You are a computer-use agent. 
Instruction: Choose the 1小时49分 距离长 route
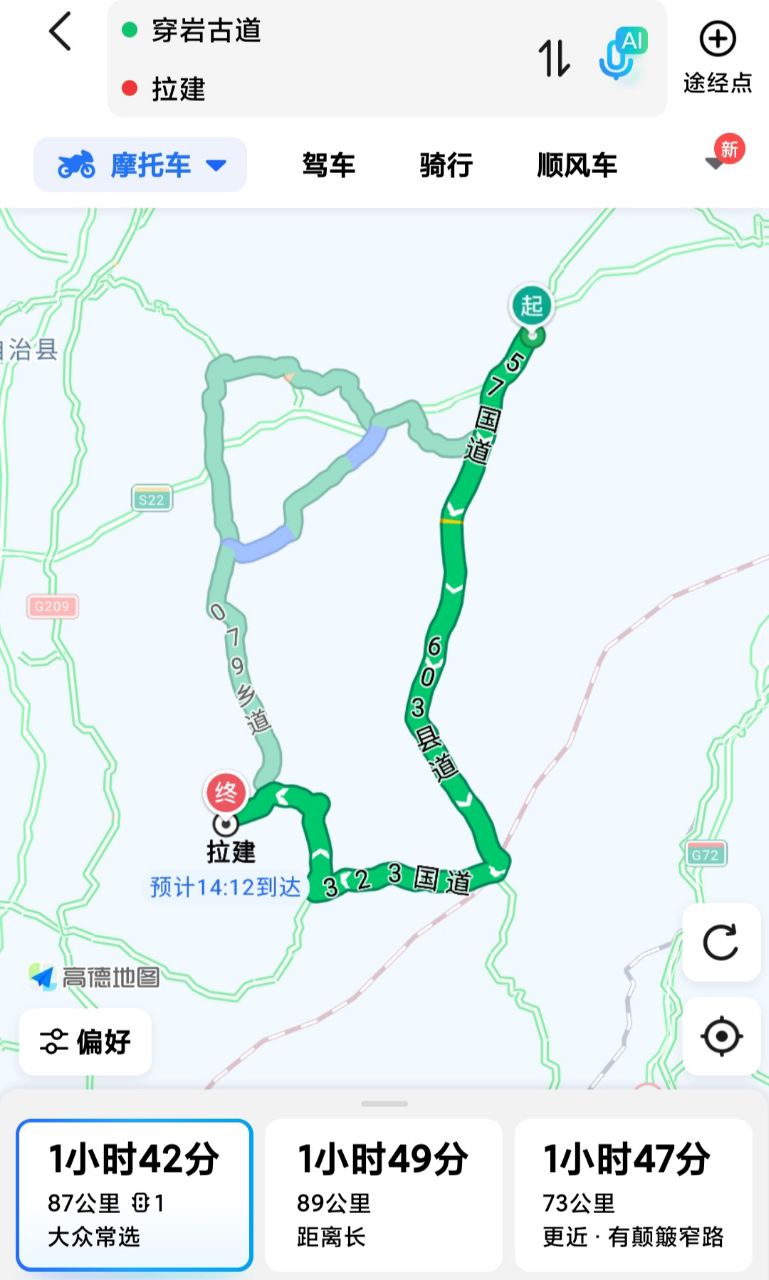pyautogui.click(x=383, y=1195)
